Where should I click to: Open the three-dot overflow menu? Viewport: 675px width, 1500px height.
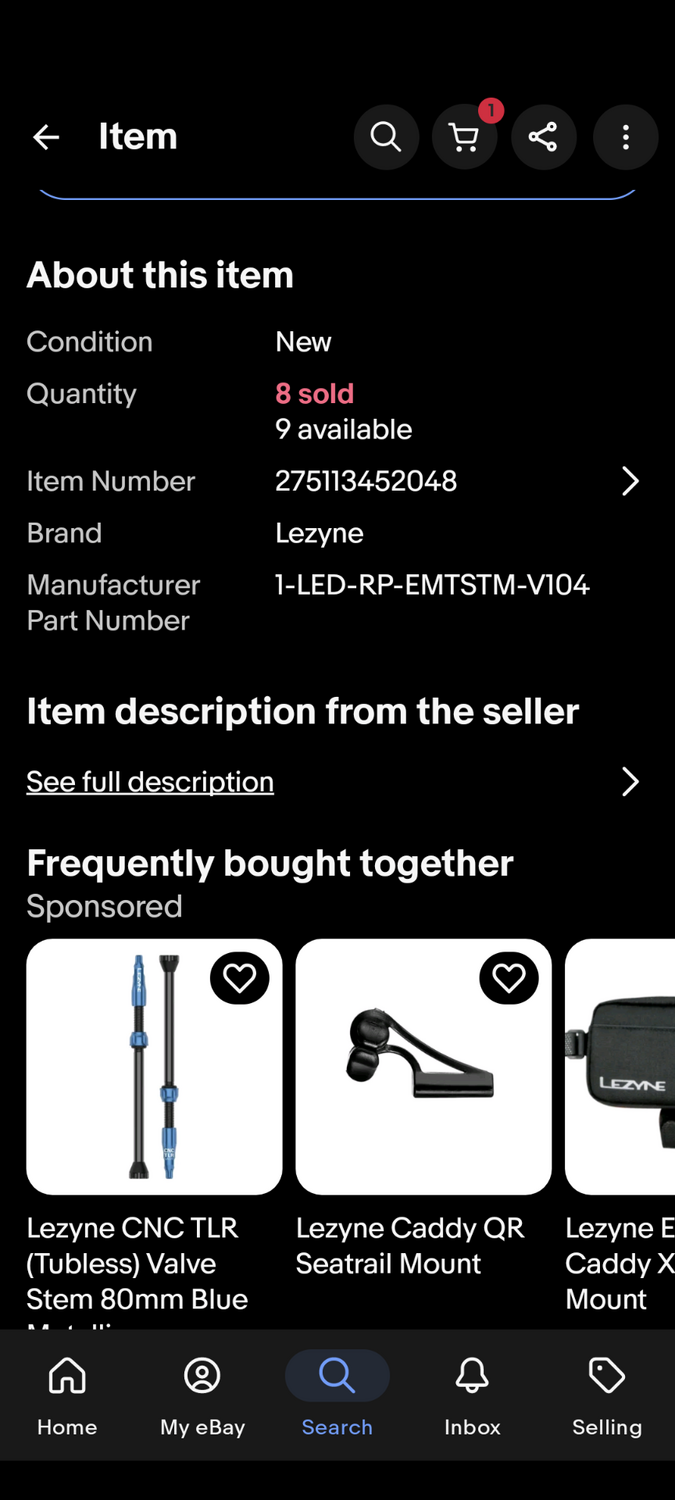click(x=625, y=137)
